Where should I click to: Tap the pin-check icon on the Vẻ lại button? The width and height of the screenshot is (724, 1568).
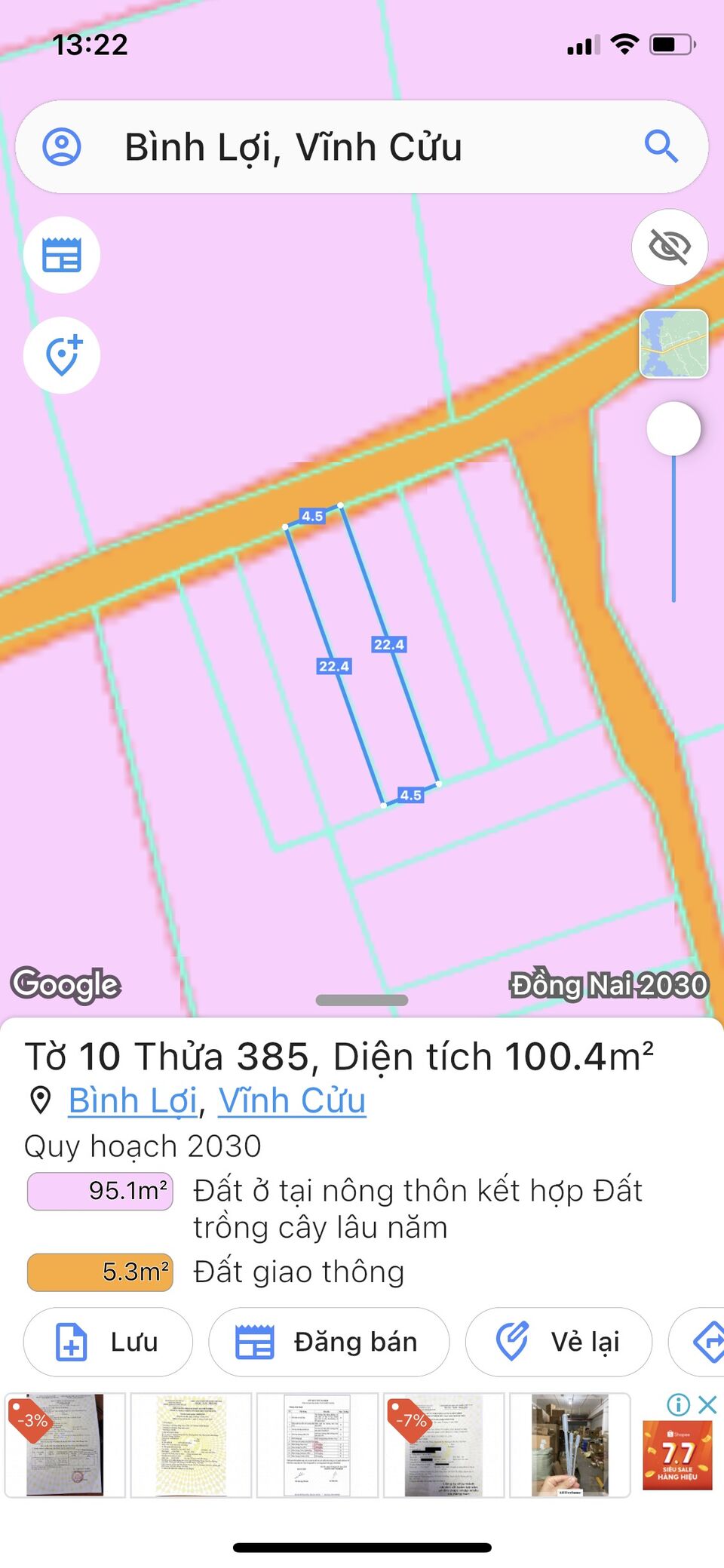click(513, 1342)
